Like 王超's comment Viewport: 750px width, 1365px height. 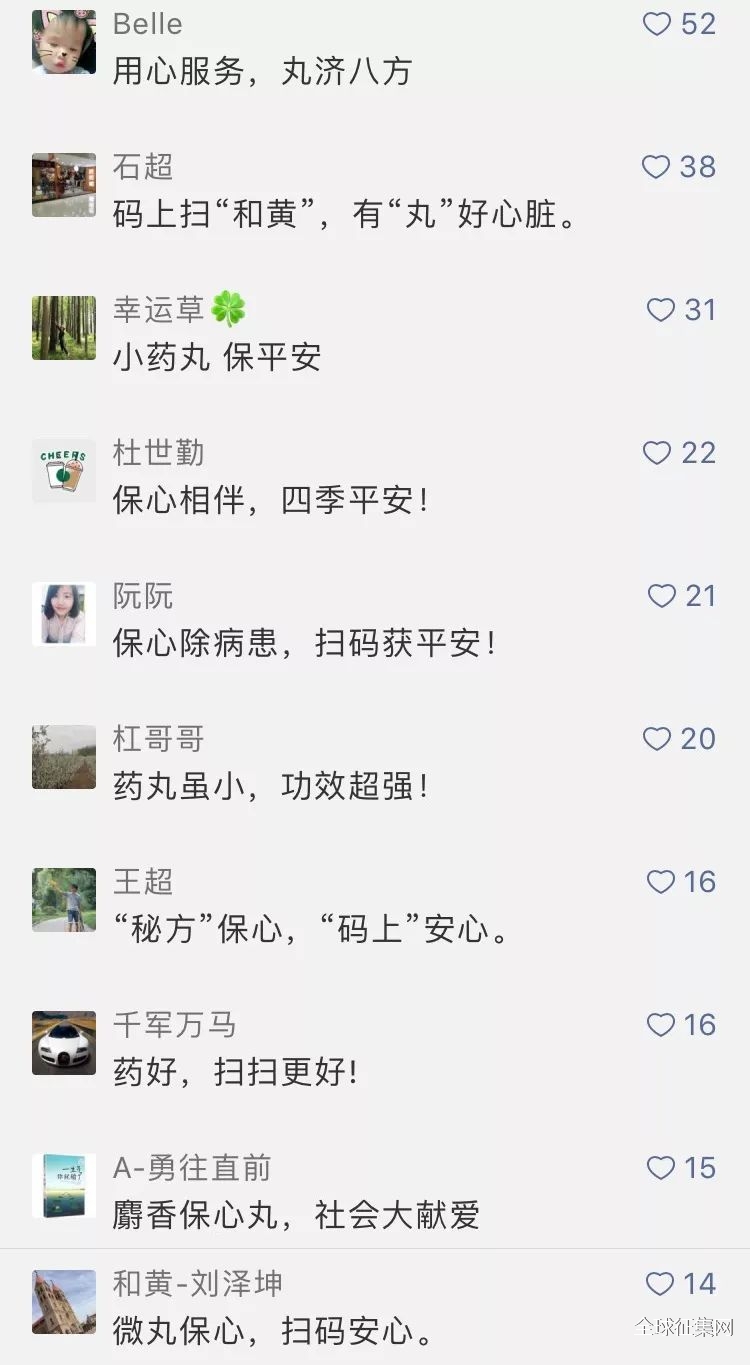click(x=661, y=882)
